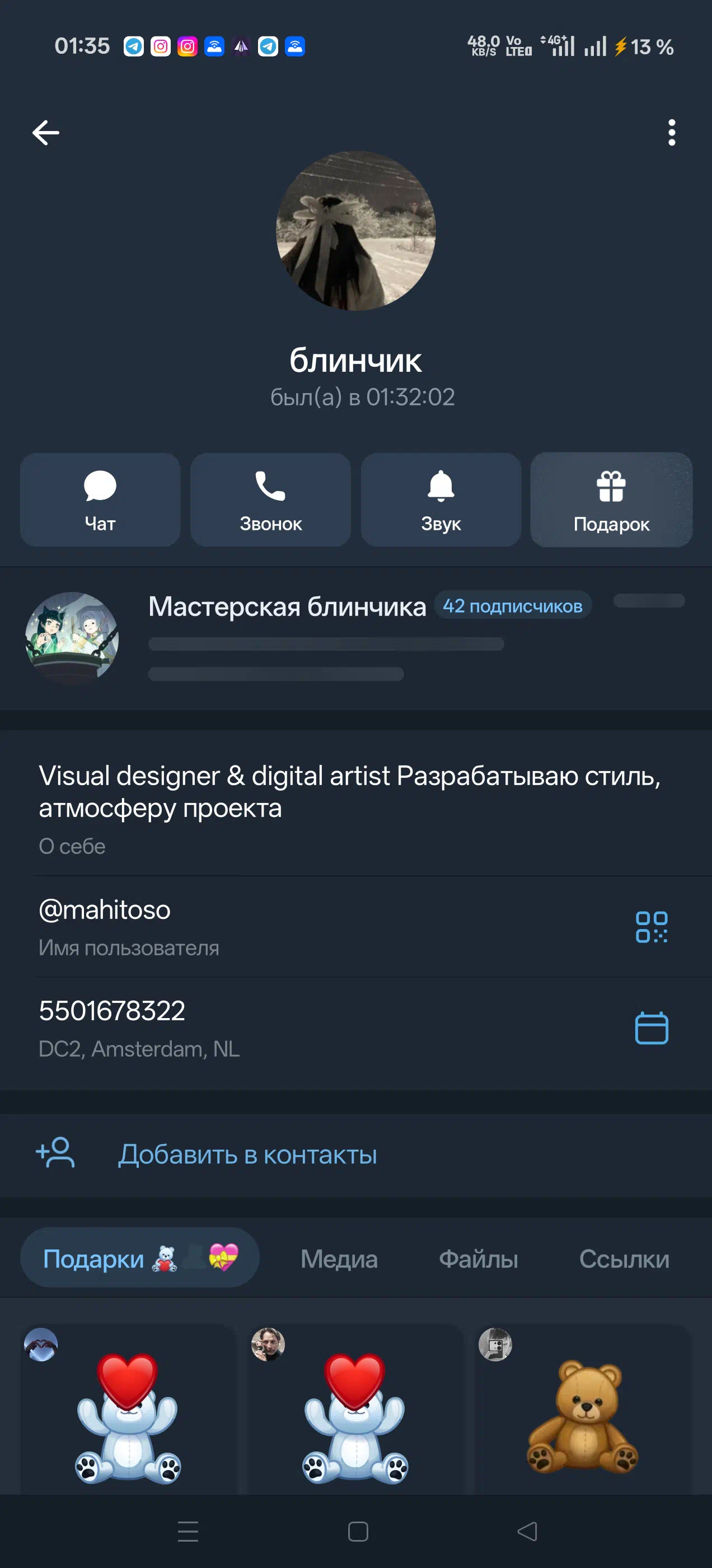The image size is (712, 1568).
Task: View блинчик's profile photo
Action: pos(356,231)
